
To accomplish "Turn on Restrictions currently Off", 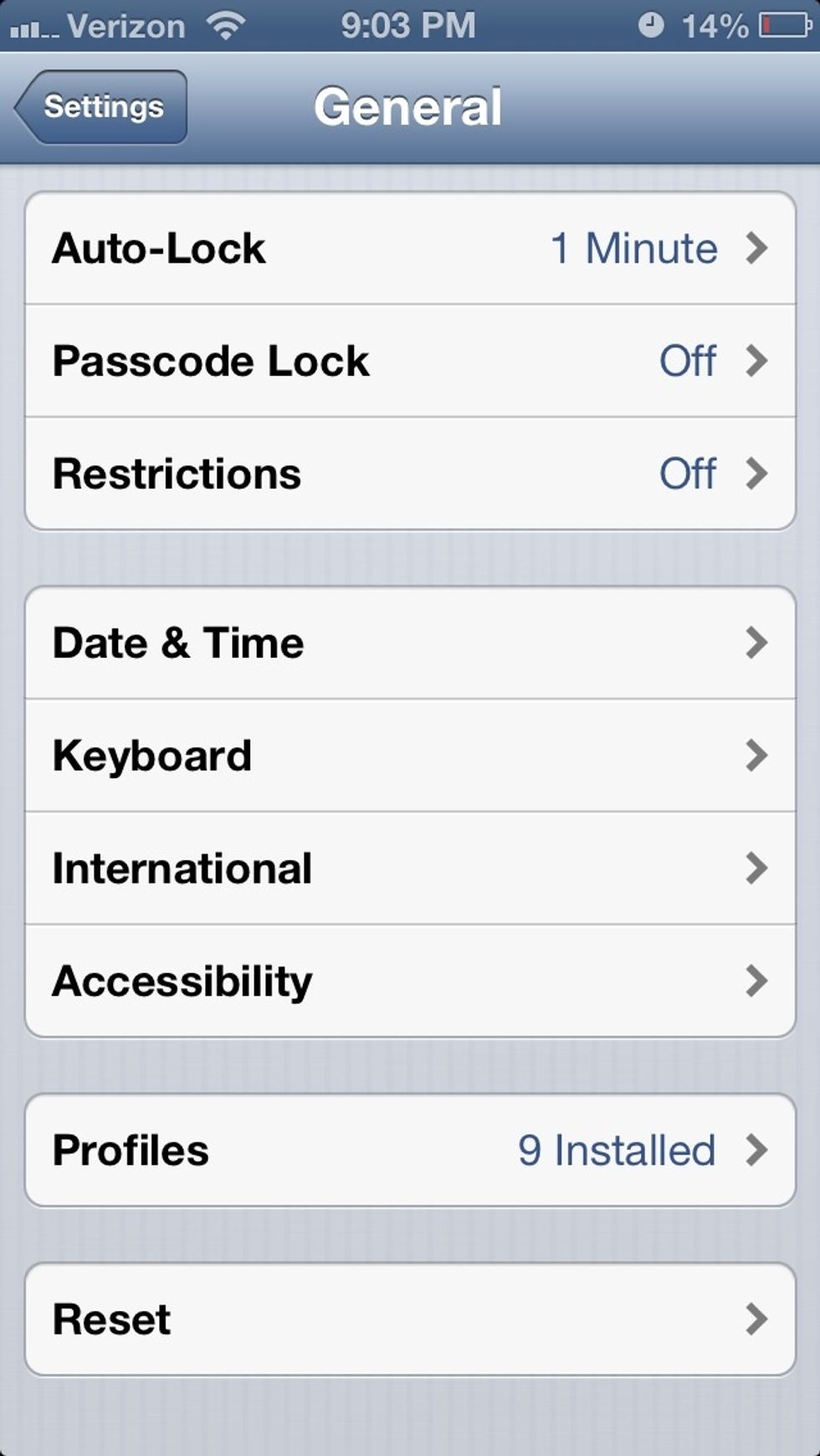I will 410,474.
